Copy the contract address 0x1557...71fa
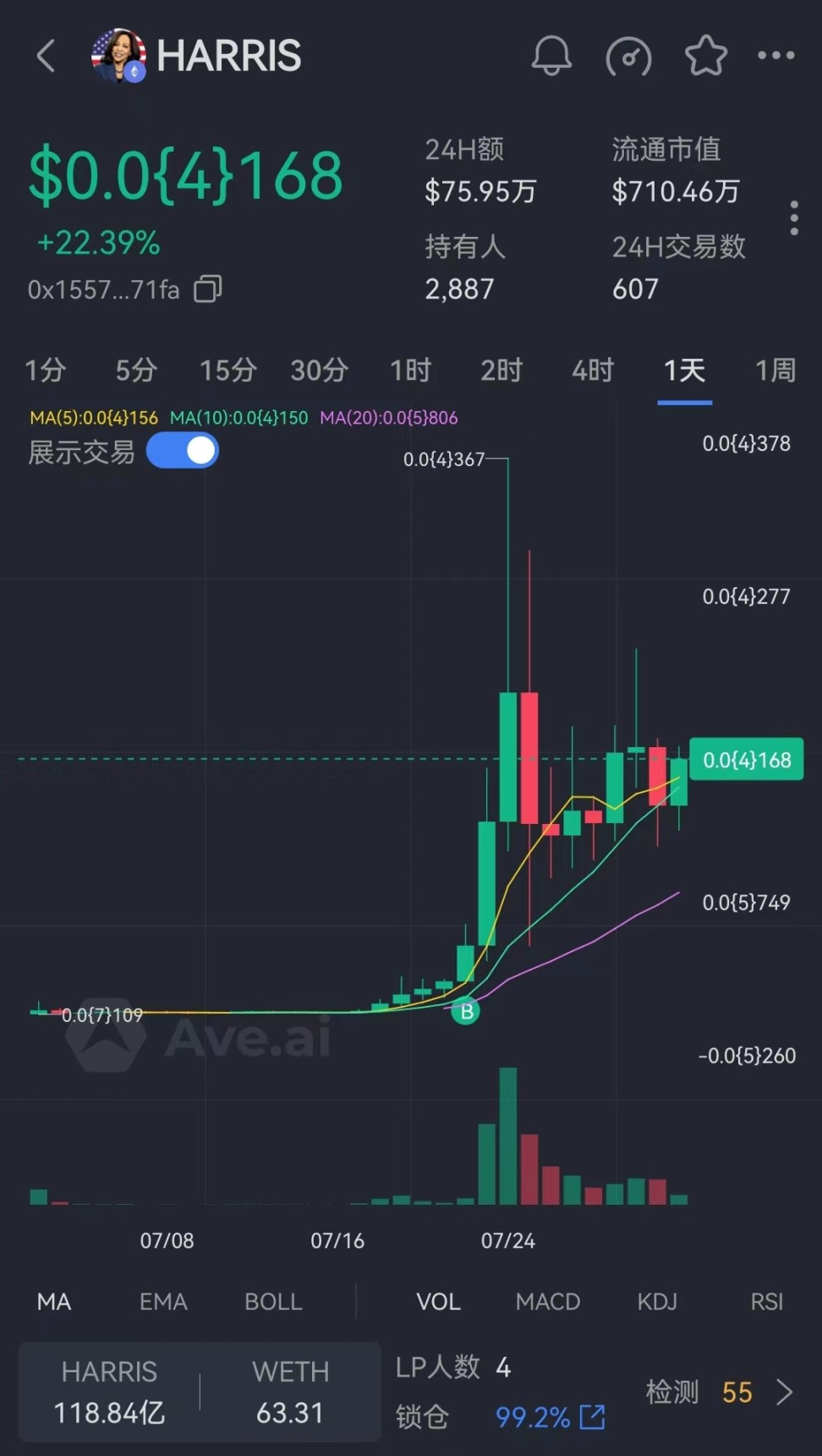This screenshot has height=1456, width=822. 207,289
